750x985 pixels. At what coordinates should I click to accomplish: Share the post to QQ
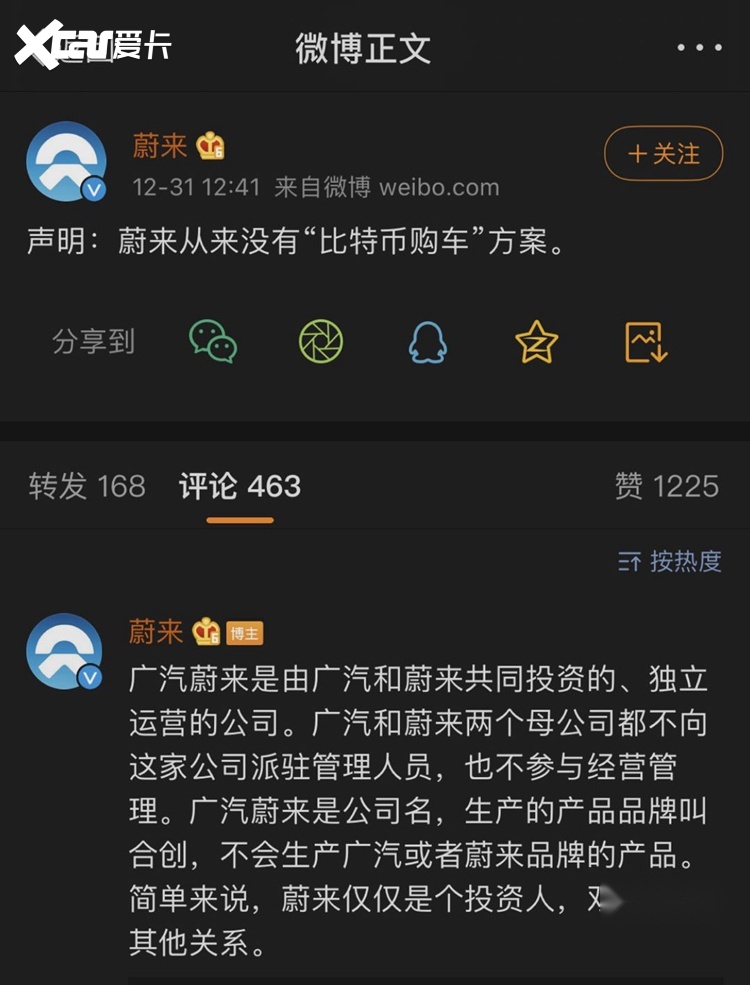(x=428, y=343)
